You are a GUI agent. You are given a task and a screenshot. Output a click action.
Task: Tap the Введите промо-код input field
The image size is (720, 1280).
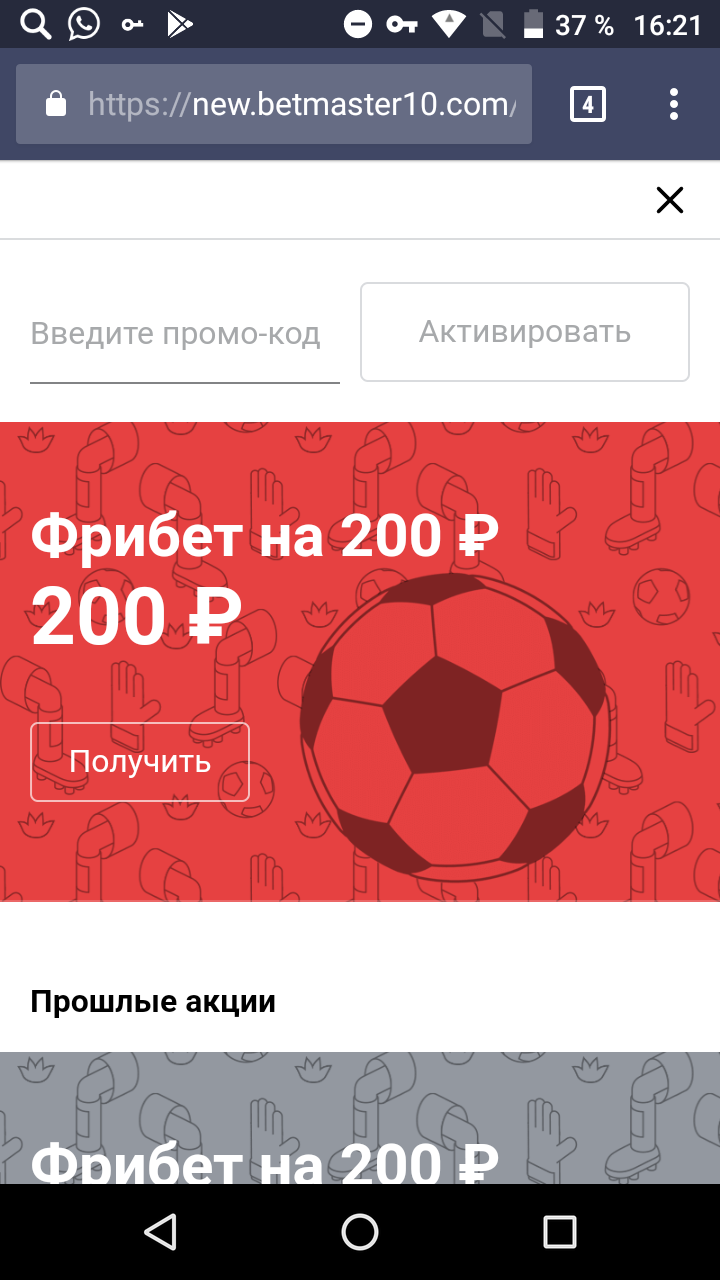click(185, 334)
